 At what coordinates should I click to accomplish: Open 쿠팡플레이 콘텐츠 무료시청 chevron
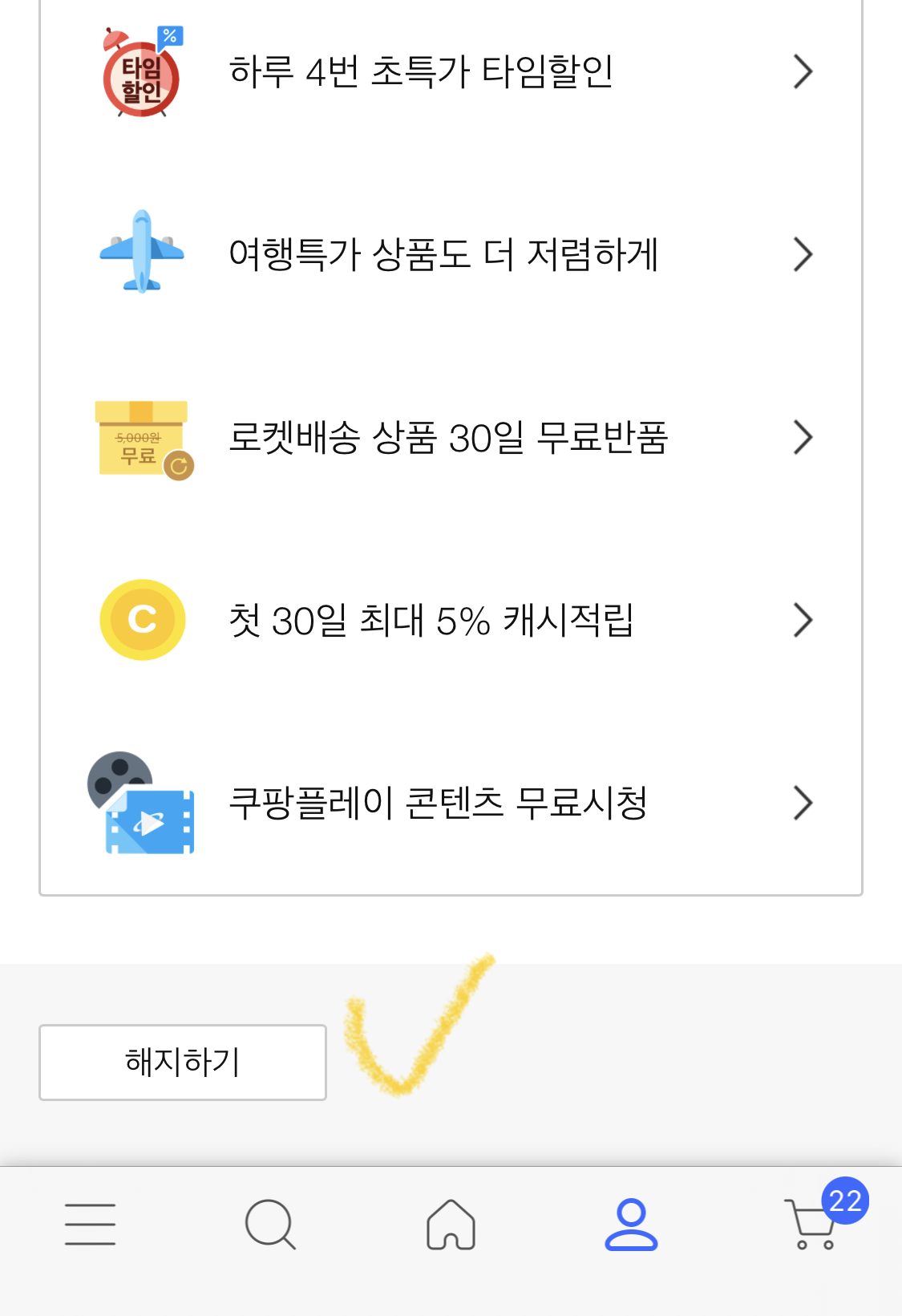coord(803,802)
